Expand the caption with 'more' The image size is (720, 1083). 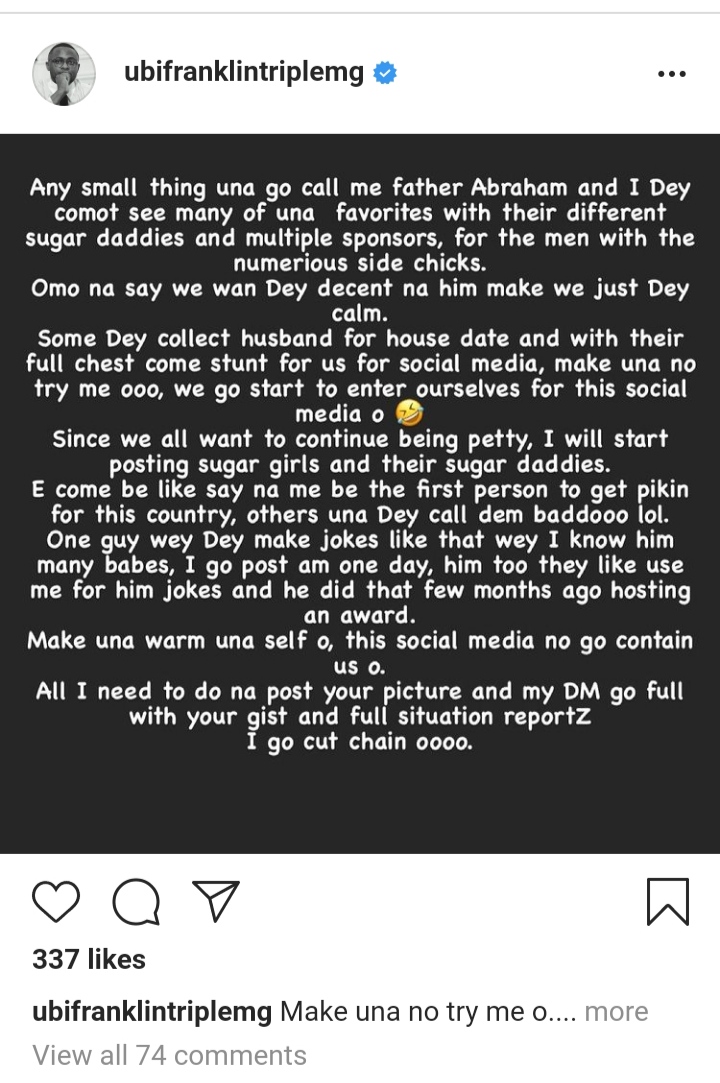pyautogui.click(x=616, y=1011)
